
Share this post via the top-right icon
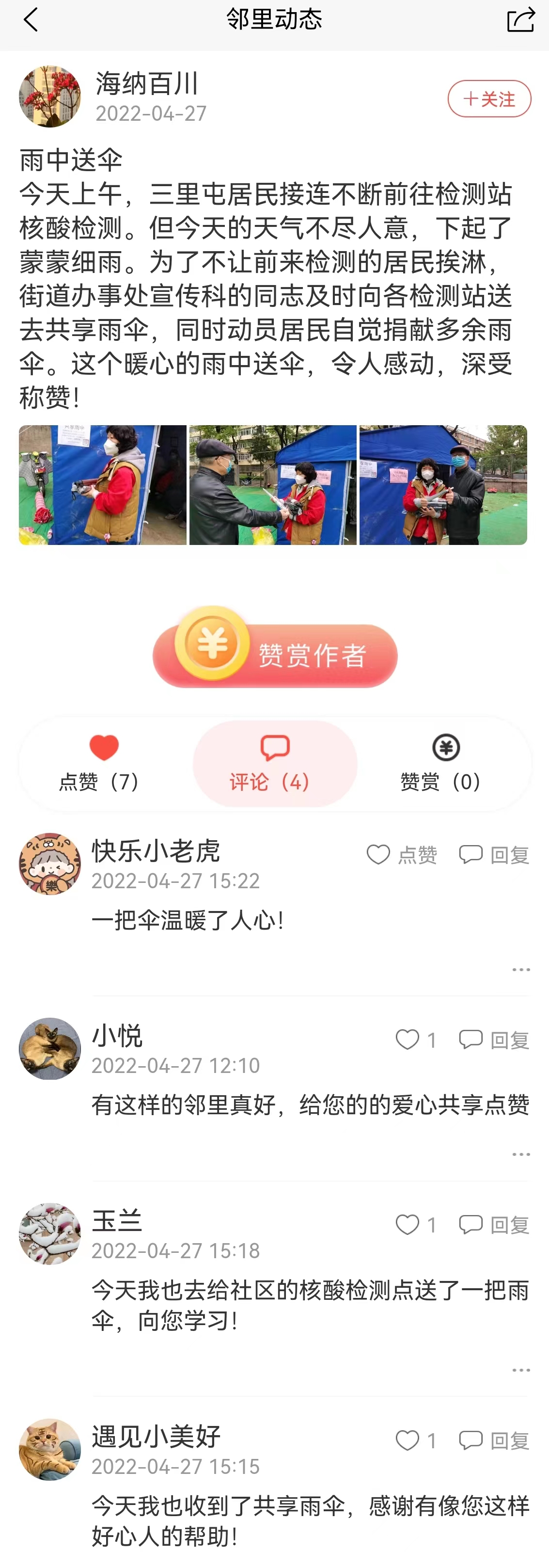pos(520,20)
